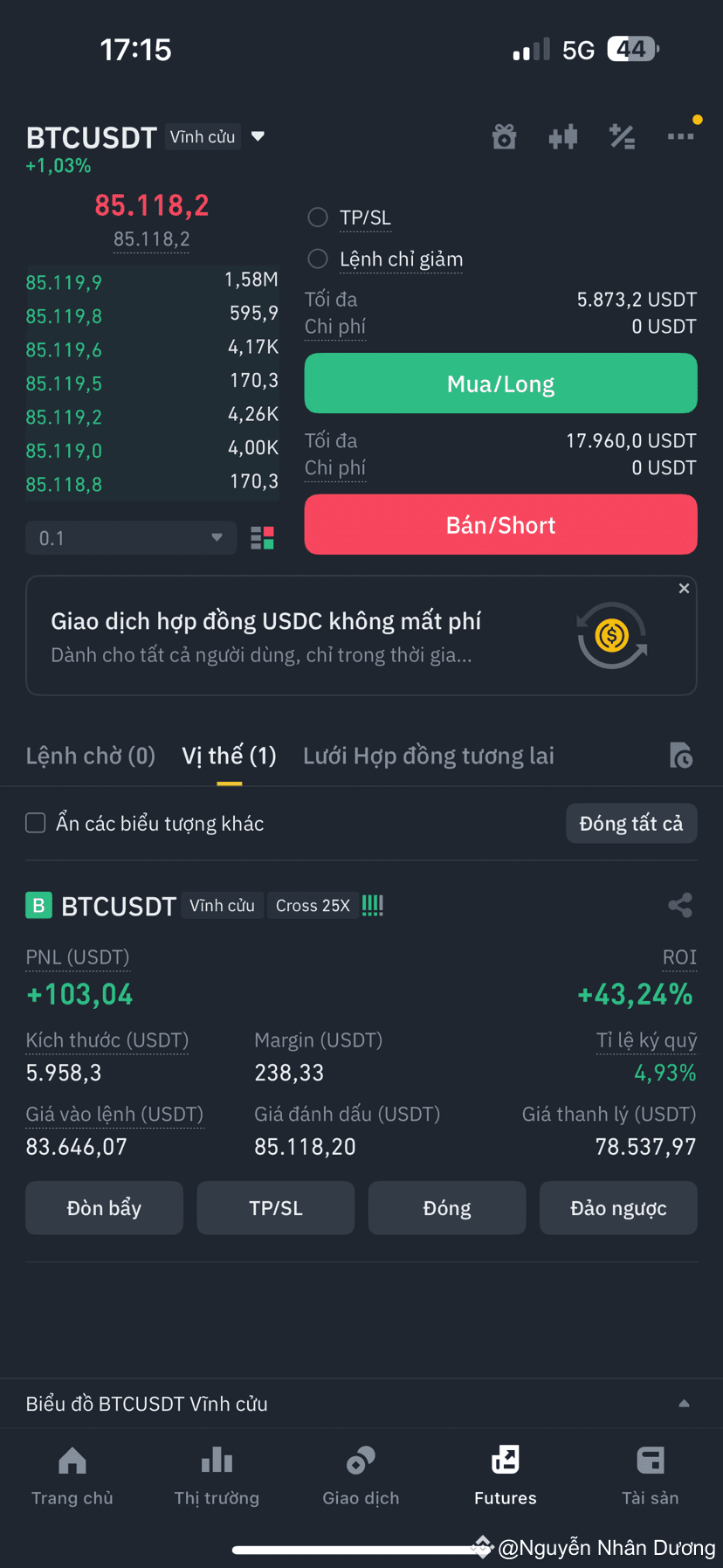
Task: Switch to the Lệnh chờ tab
Action: tap(90, 755)
